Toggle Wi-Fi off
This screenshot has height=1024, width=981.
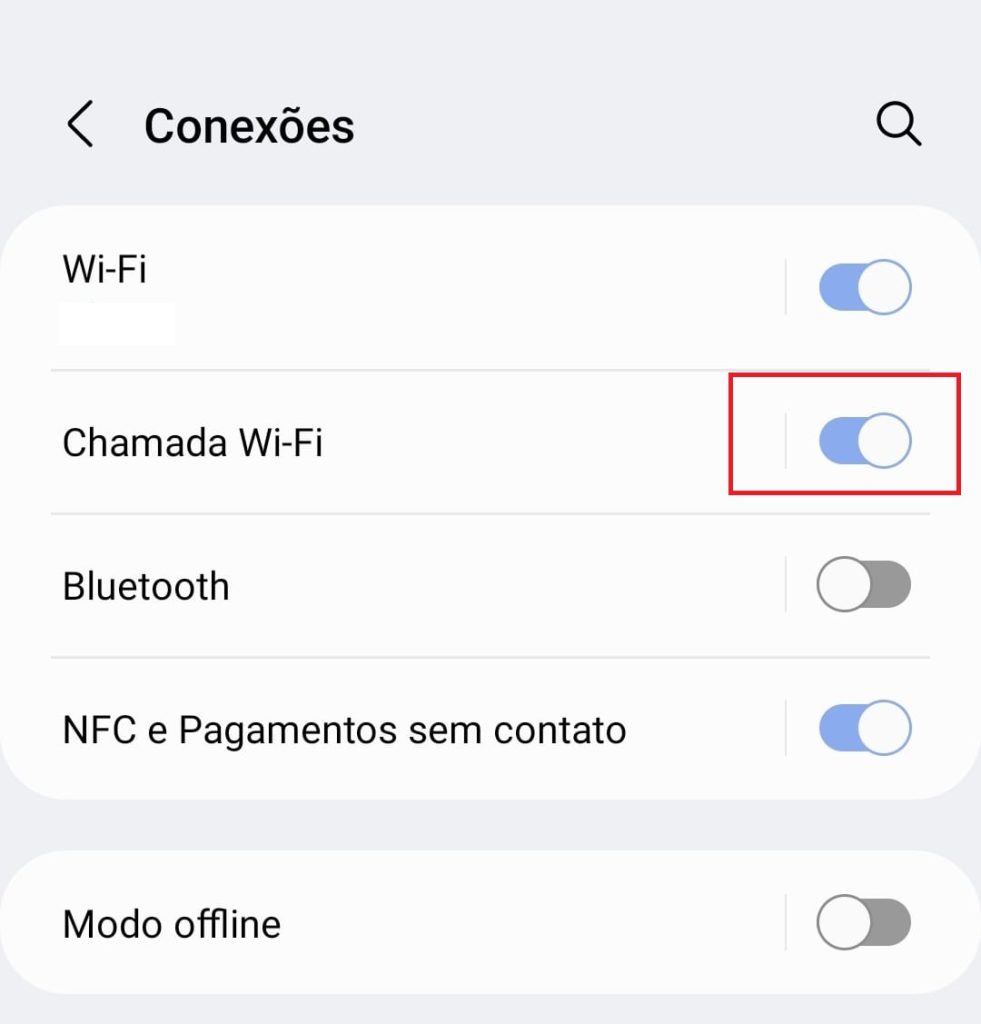pyautogui.click(x=864, y=286)
